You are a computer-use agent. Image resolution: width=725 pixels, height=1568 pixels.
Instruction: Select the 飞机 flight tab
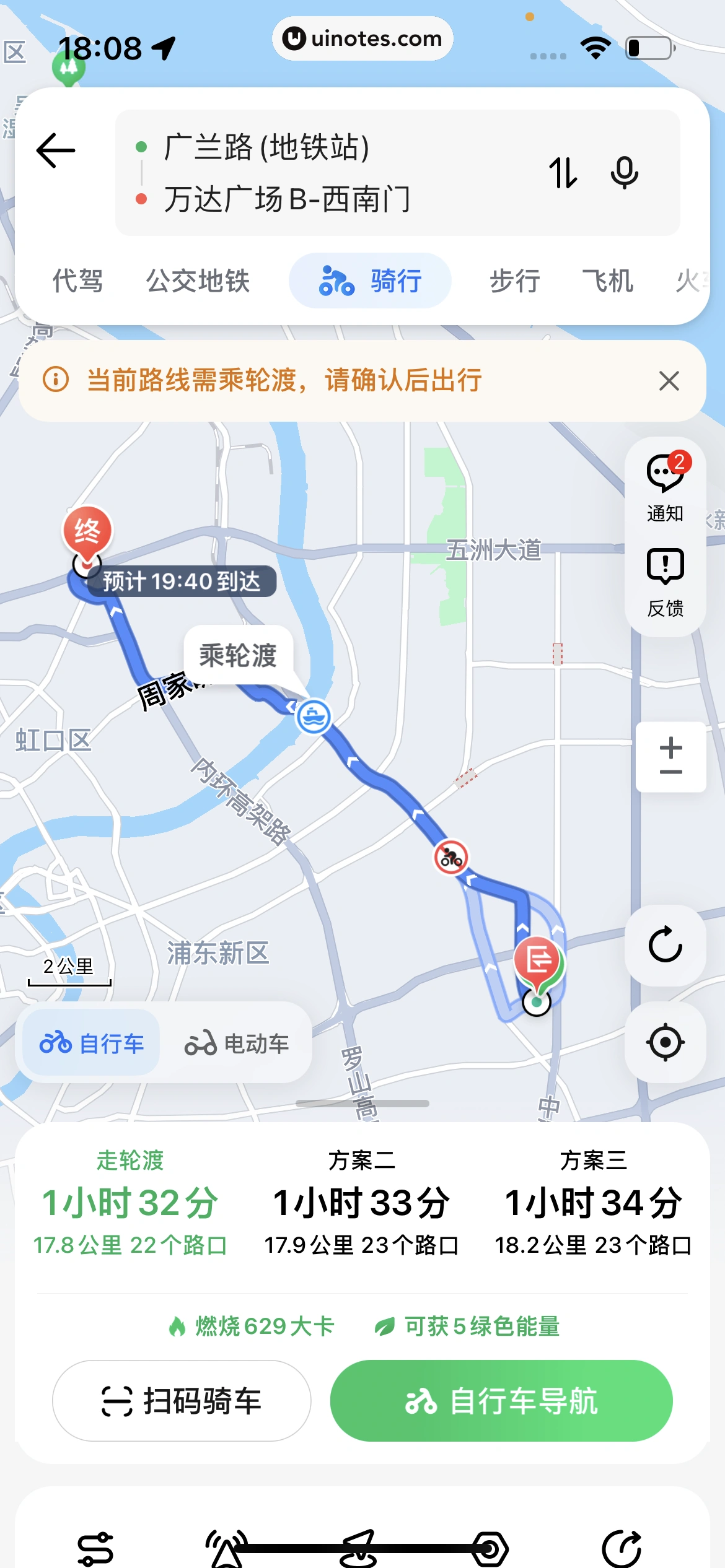pos(607,281)
